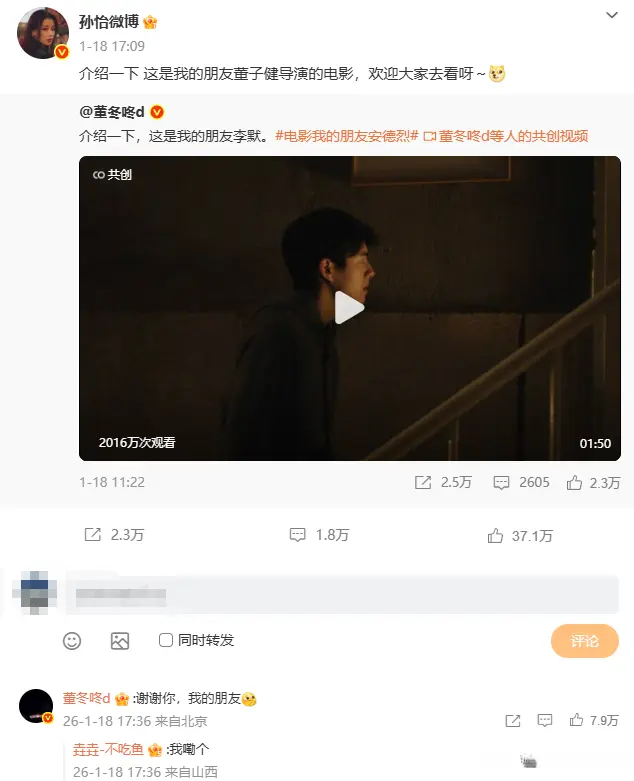Open 孙怡微博's profile avatar
Screen dimensions: 634x781
point(43,34)
